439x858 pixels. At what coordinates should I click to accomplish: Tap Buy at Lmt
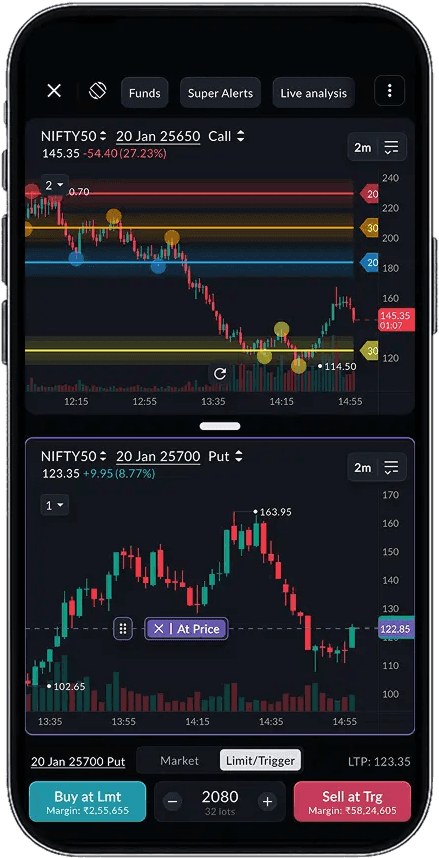pyautogui.click(x=88, y=802)
